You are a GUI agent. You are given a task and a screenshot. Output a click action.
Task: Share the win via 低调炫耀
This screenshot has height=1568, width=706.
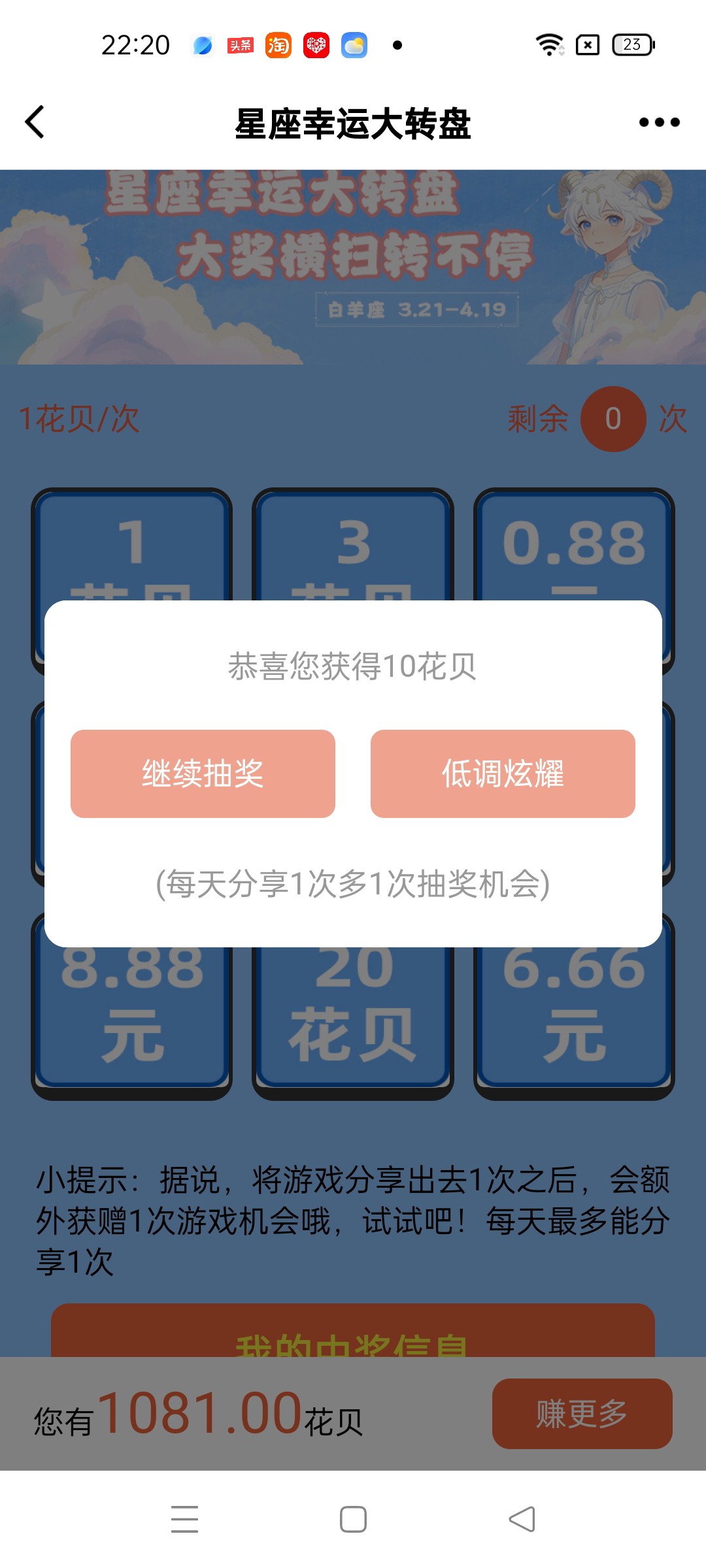(x=503, y=774)
